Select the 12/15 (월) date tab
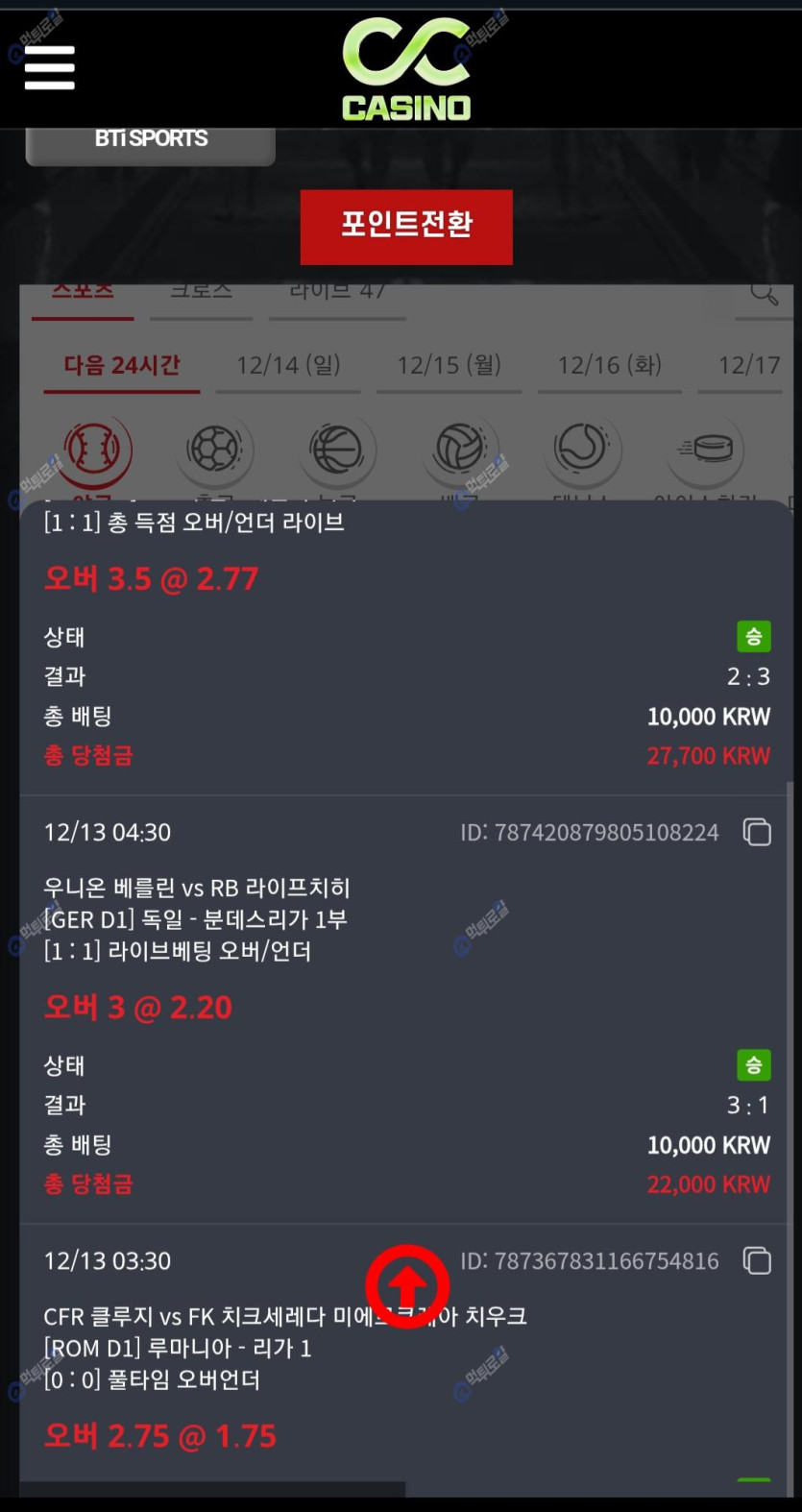 click(449, 366)
